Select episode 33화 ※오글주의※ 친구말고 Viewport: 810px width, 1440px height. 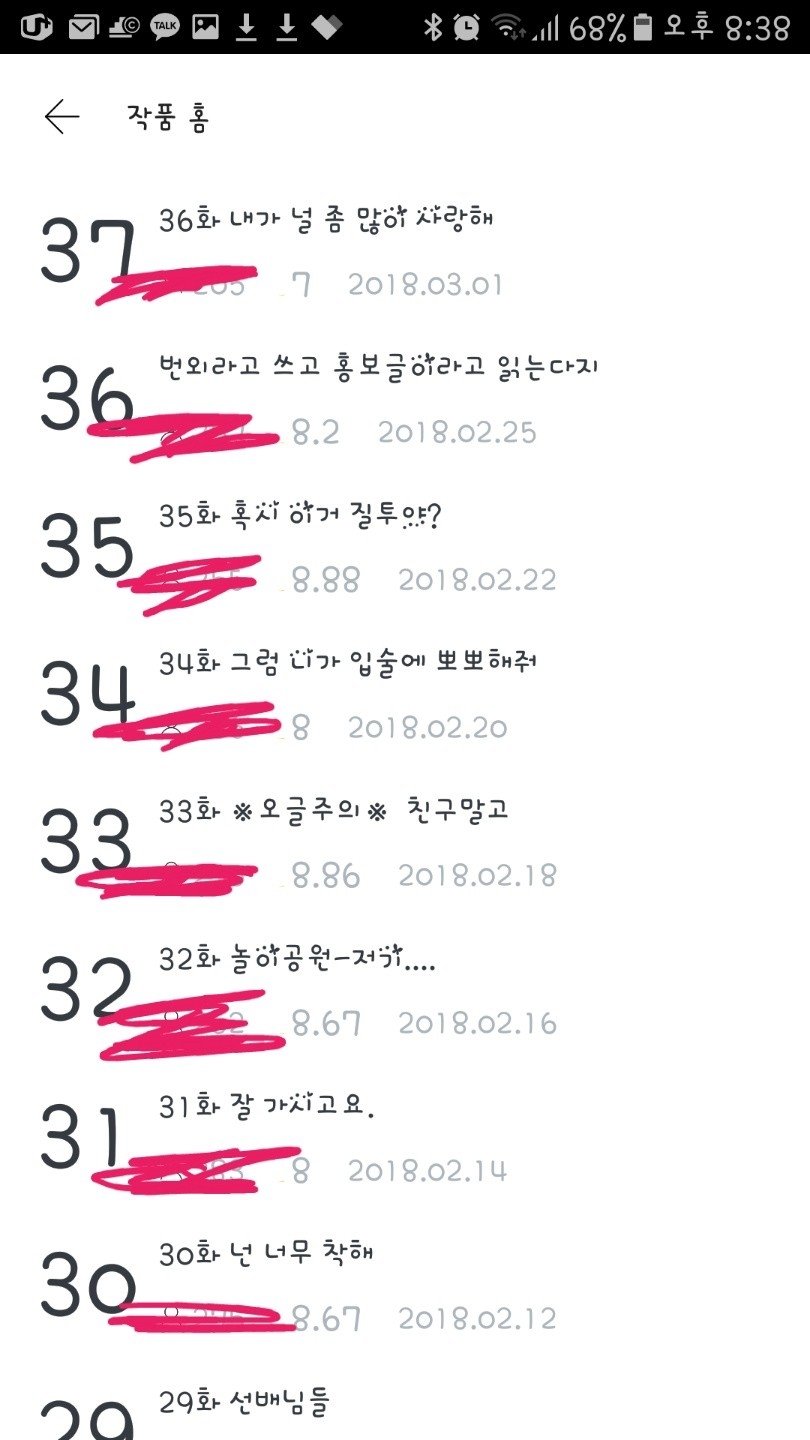tap(334, 810)
